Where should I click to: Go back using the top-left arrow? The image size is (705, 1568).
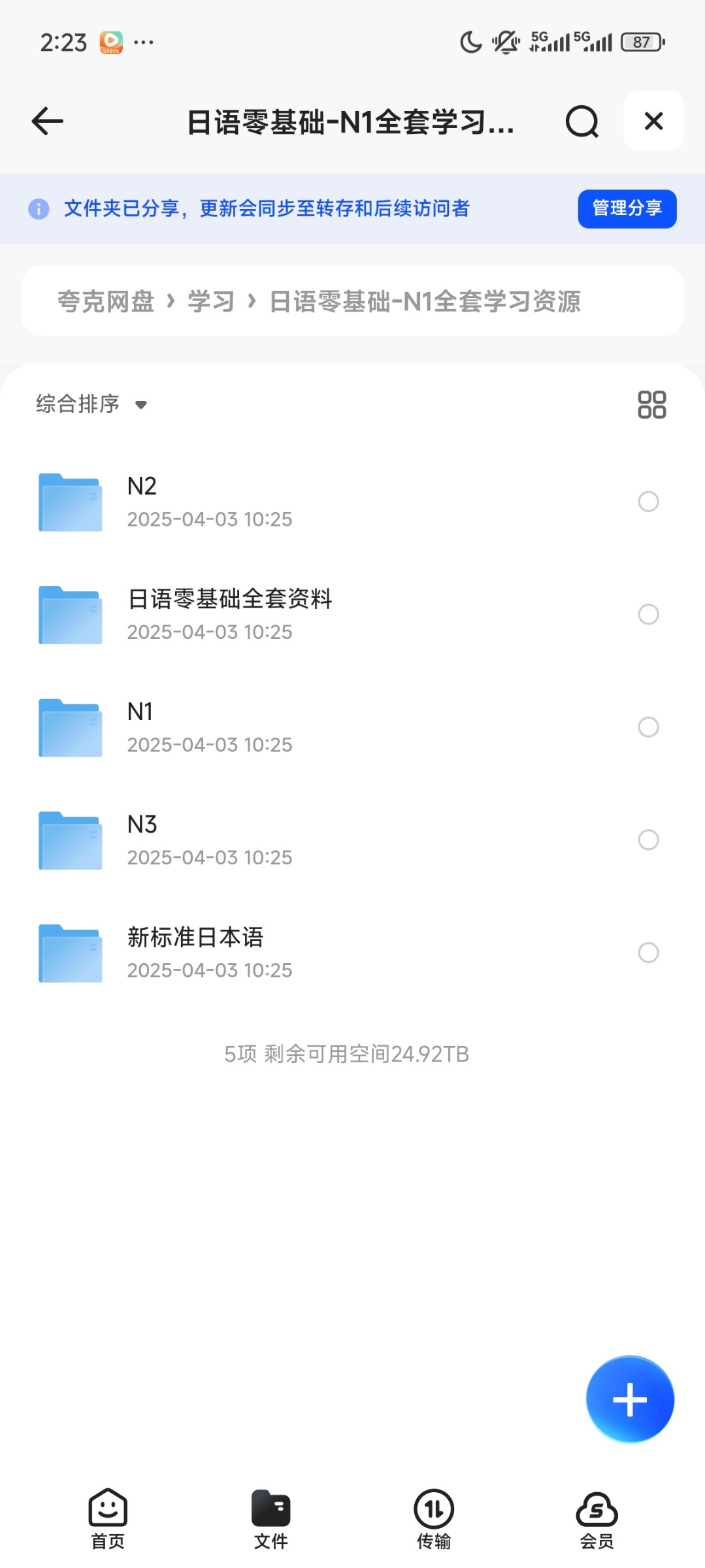47,122
